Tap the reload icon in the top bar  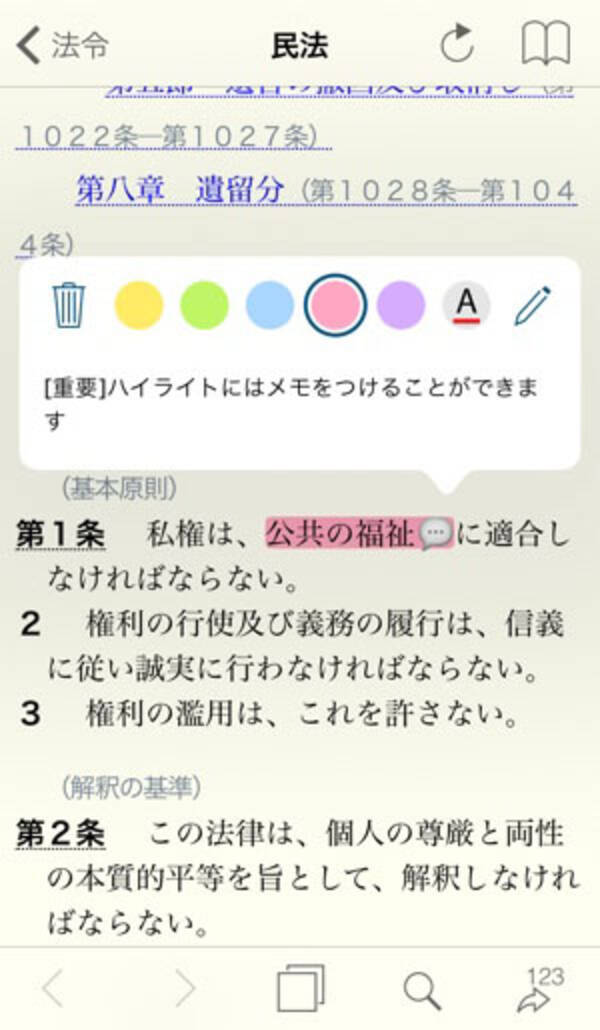pyautogui.click(x=457, y=44)
